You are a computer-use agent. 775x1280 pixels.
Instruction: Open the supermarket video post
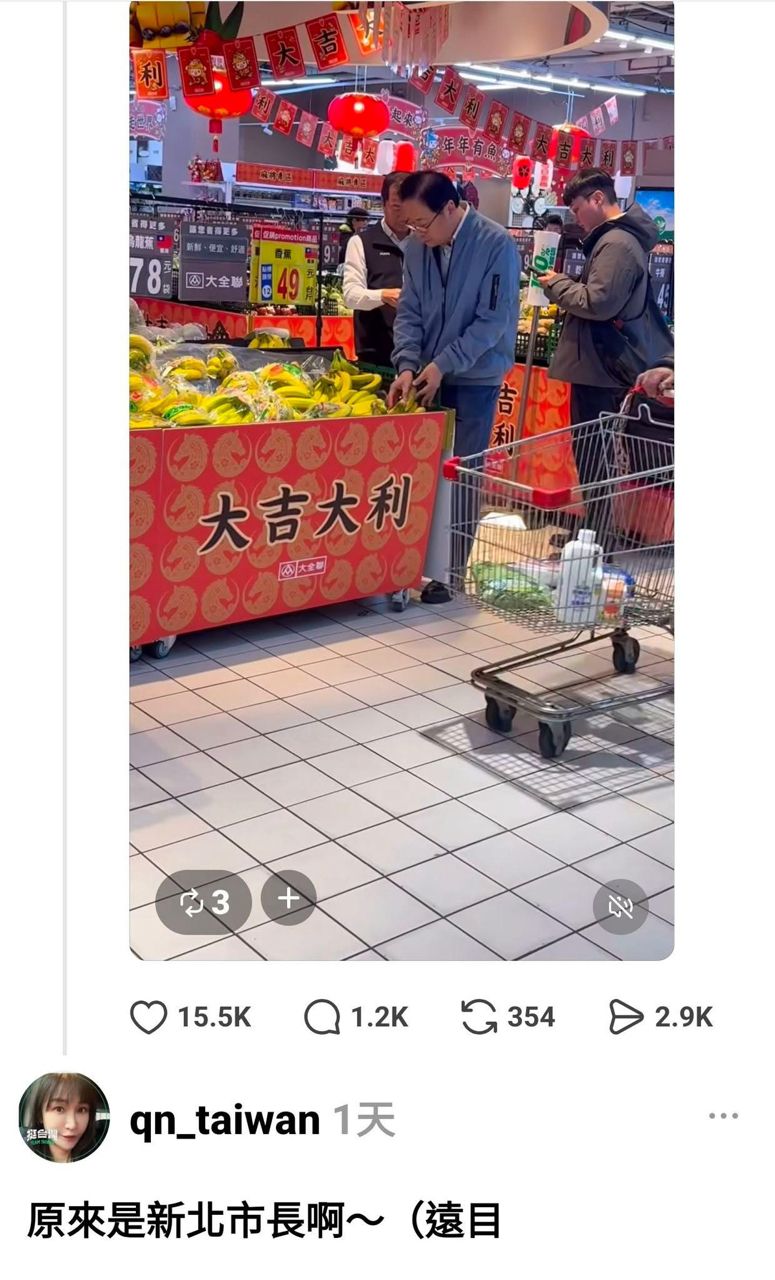click(x=401, y=480)
